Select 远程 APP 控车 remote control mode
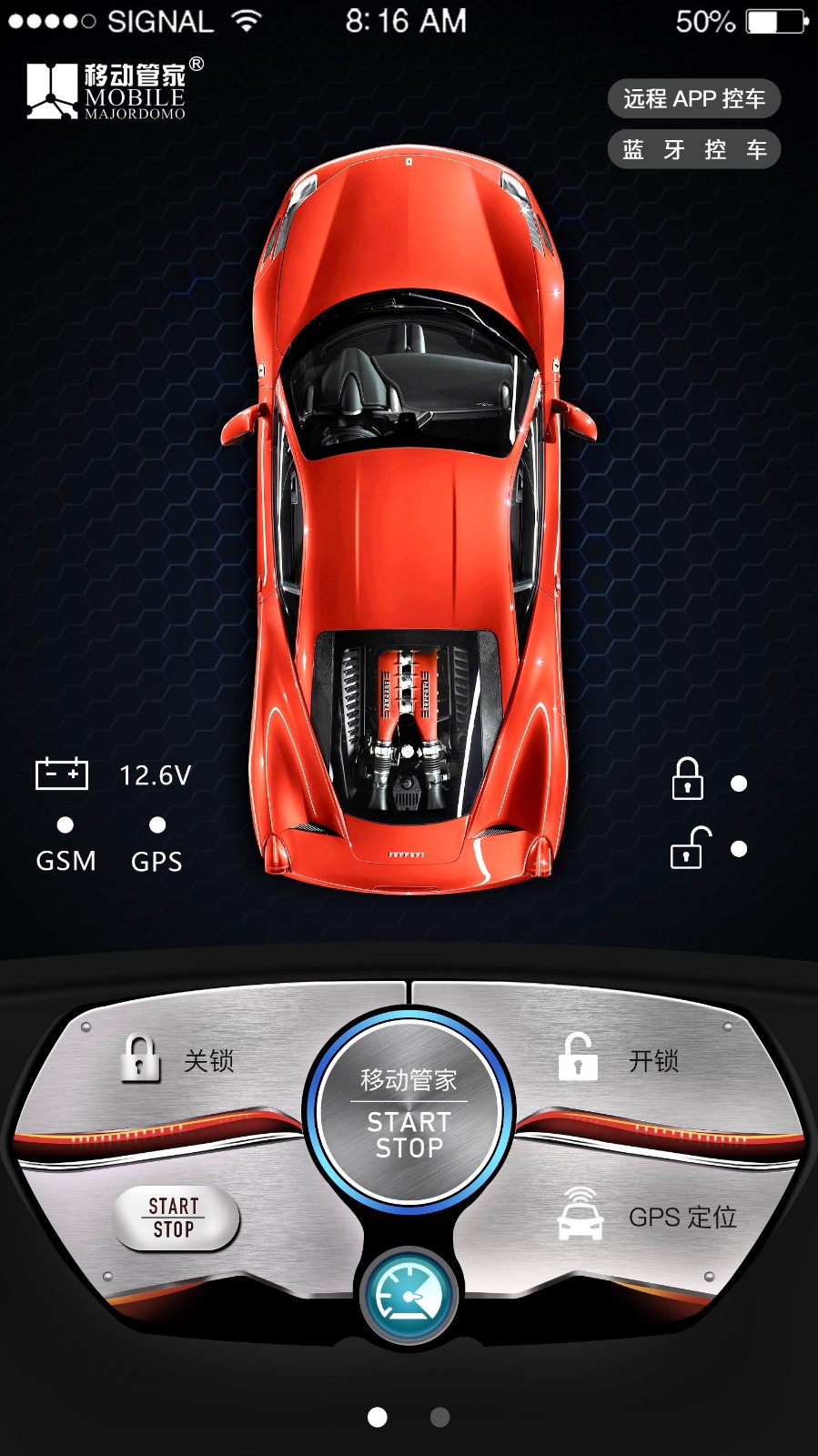Screen dimensions: 818x1456 [x=693, y=98]
